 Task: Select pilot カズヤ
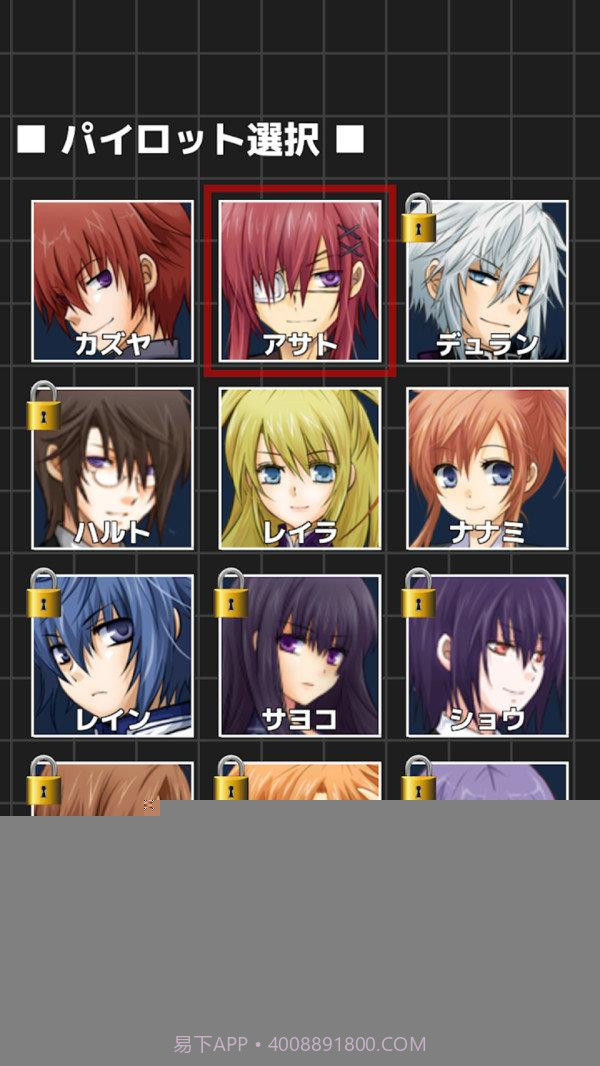(x=112, y=281)
